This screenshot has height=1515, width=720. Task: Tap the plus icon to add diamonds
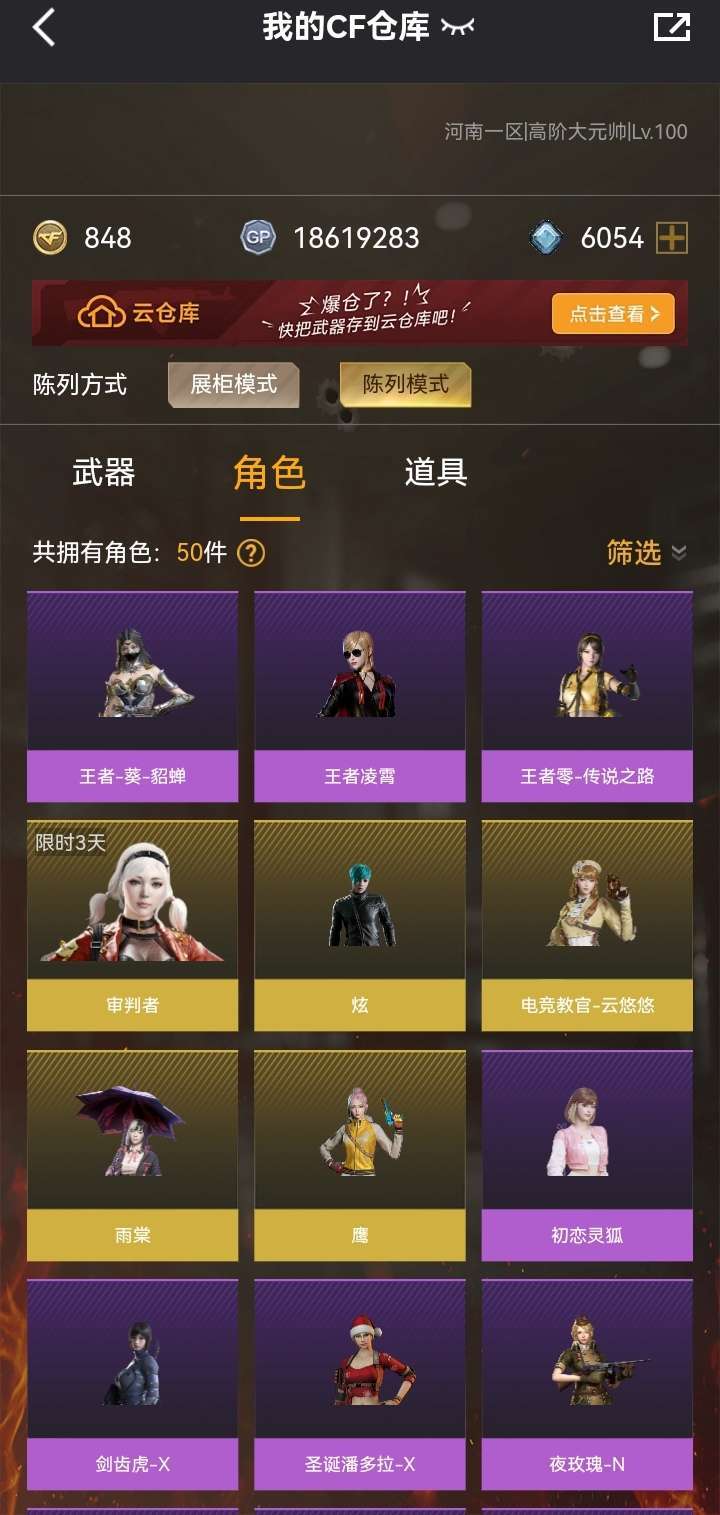click(672, 238)
